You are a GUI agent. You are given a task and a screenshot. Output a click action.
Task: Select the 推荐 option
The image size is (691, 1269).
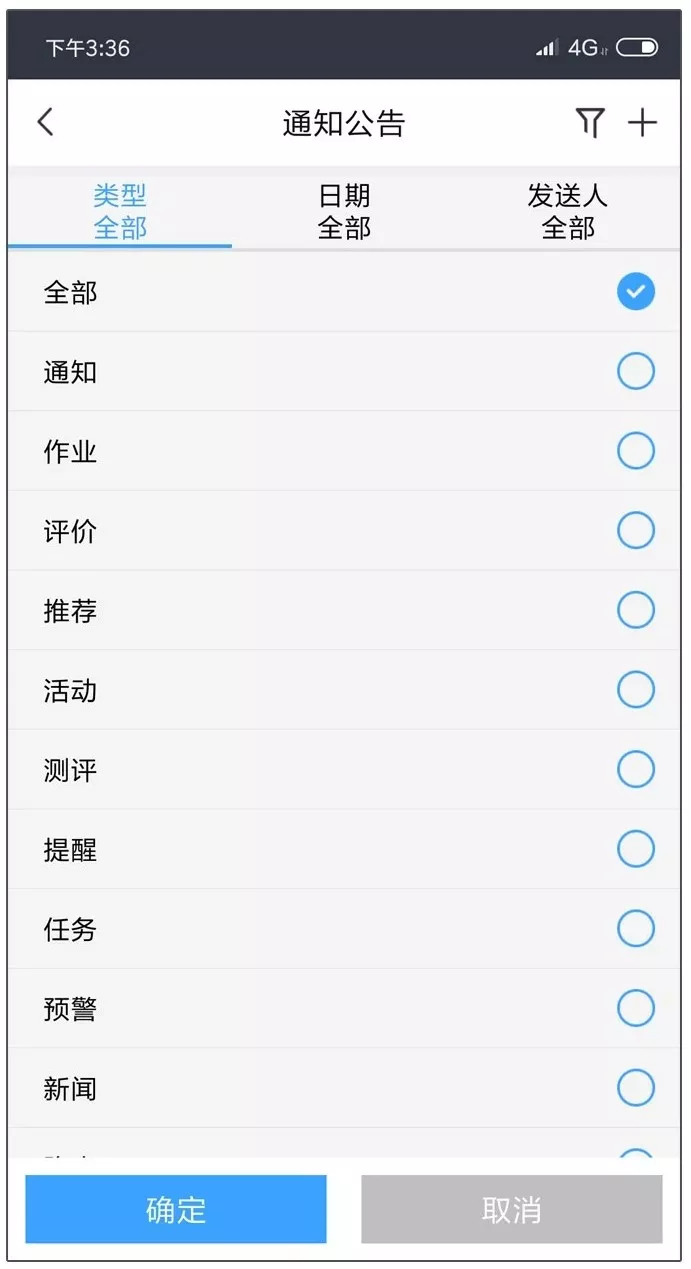click(x=344, y=610)
